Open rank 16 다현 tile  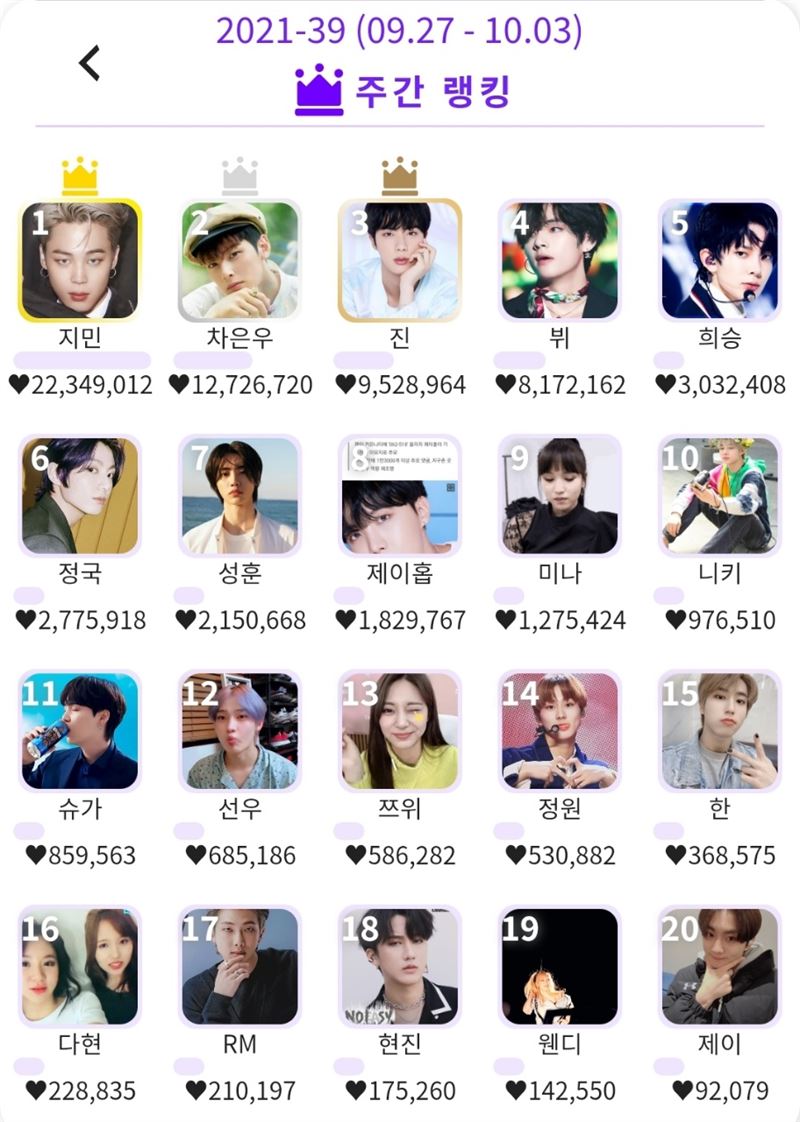[x=80, y=966]
